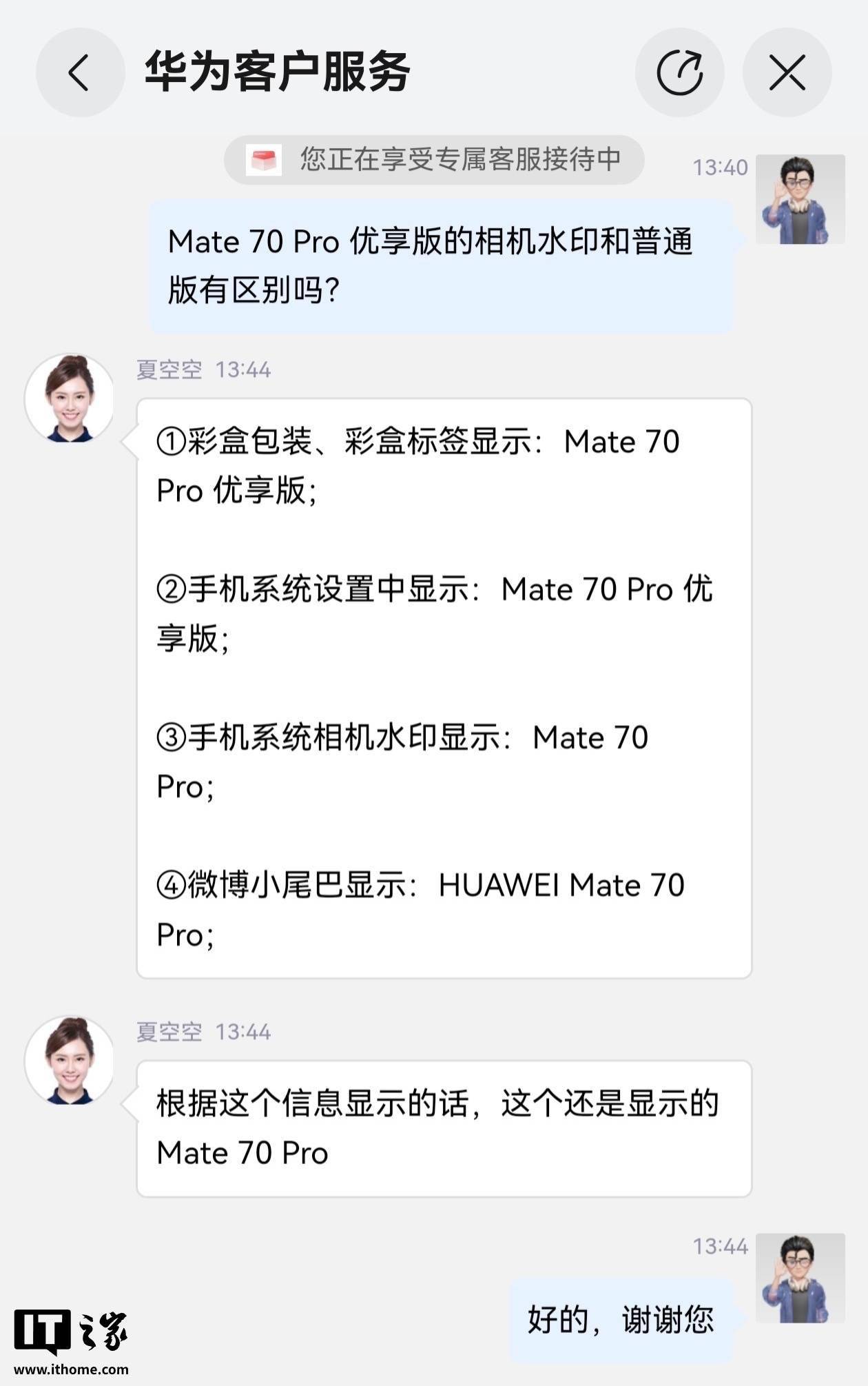Go back from Huawei customer service chat
Viewport: 868px width, 1386px height.
(80, 72)
